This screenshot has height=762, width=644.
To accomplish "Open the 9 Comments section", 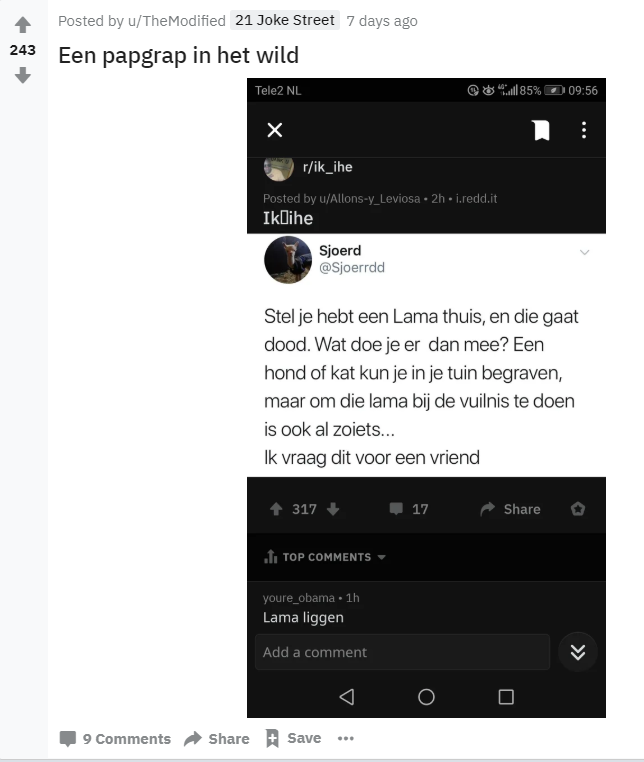I will (x=115, y=739).
